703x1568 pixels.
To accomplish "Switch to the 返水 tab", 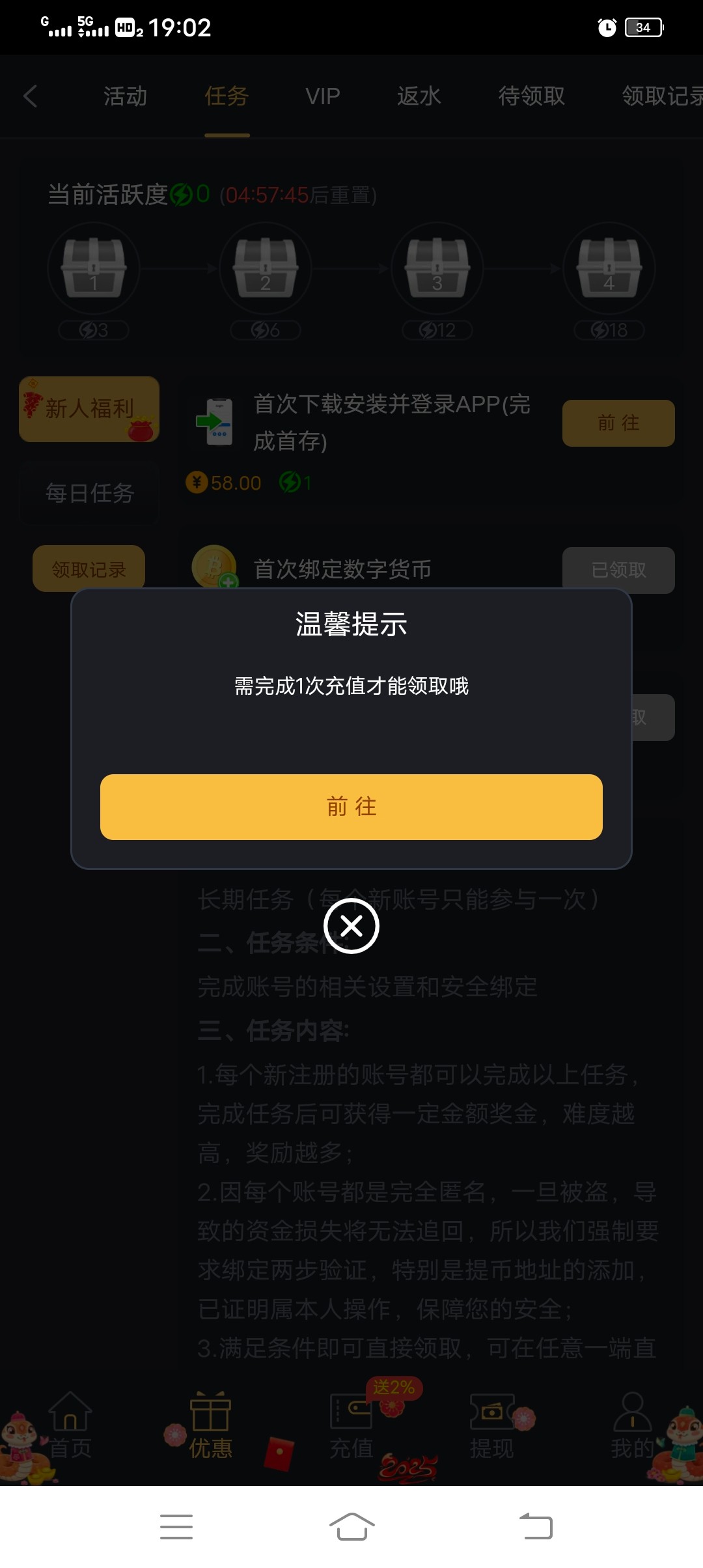I will click(x=419, y=96).
